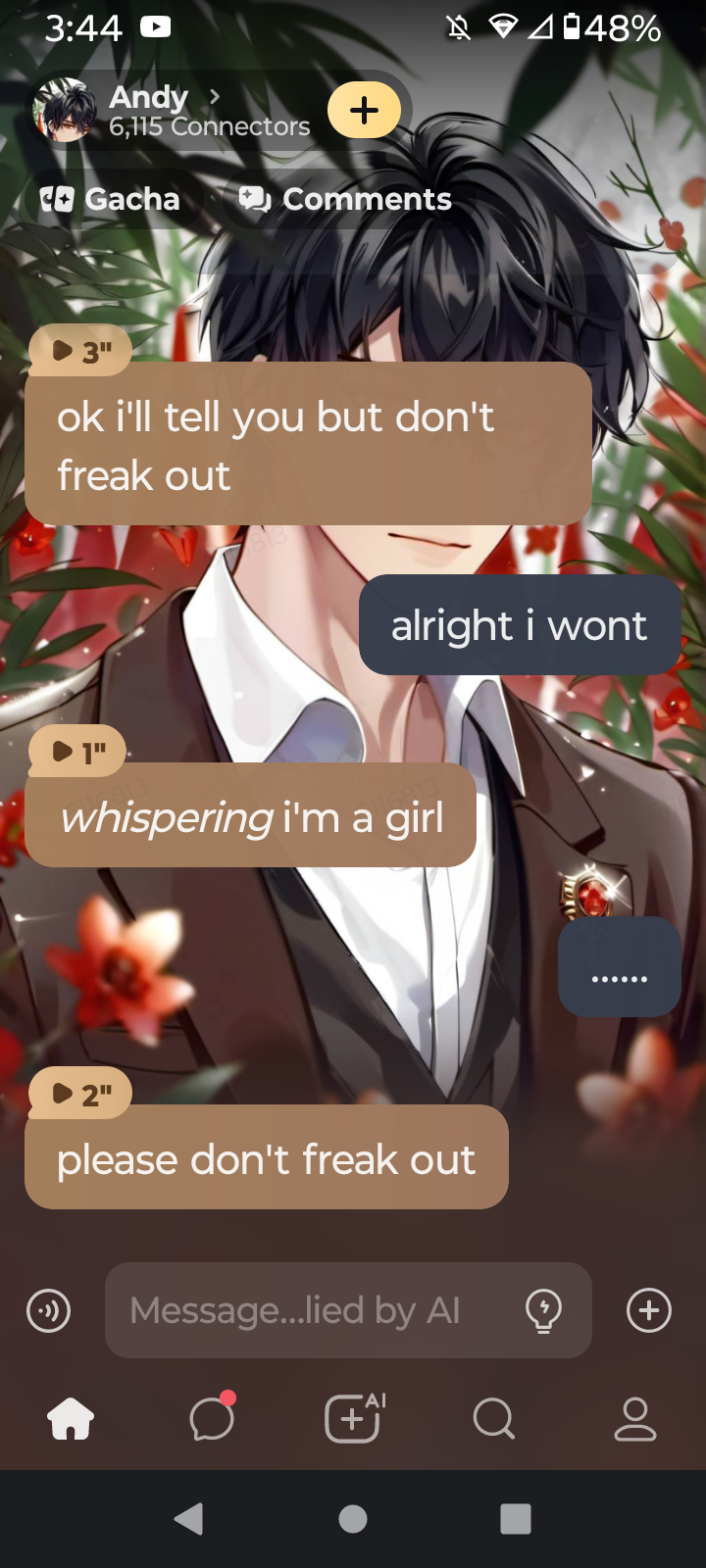Open the Comments section

[x=345, y=199]
